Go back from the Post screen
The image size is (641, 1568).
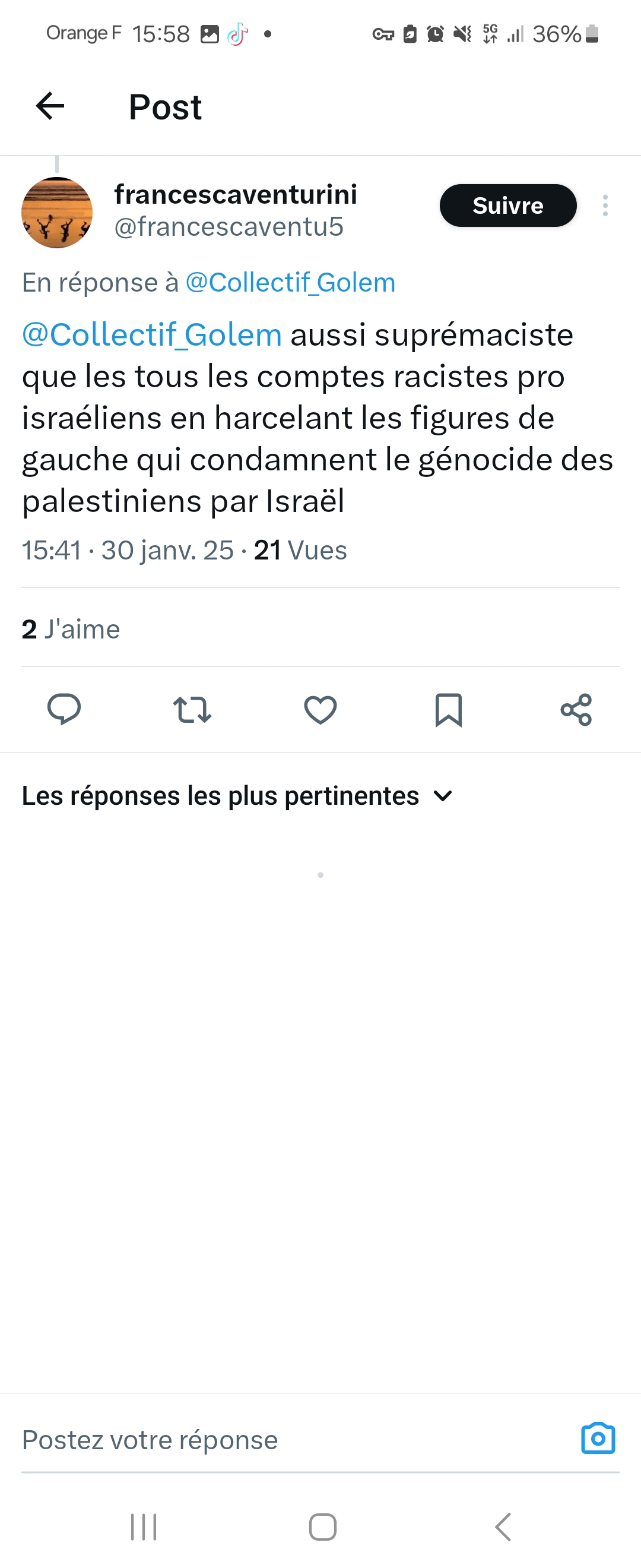[x=50, y=106]
